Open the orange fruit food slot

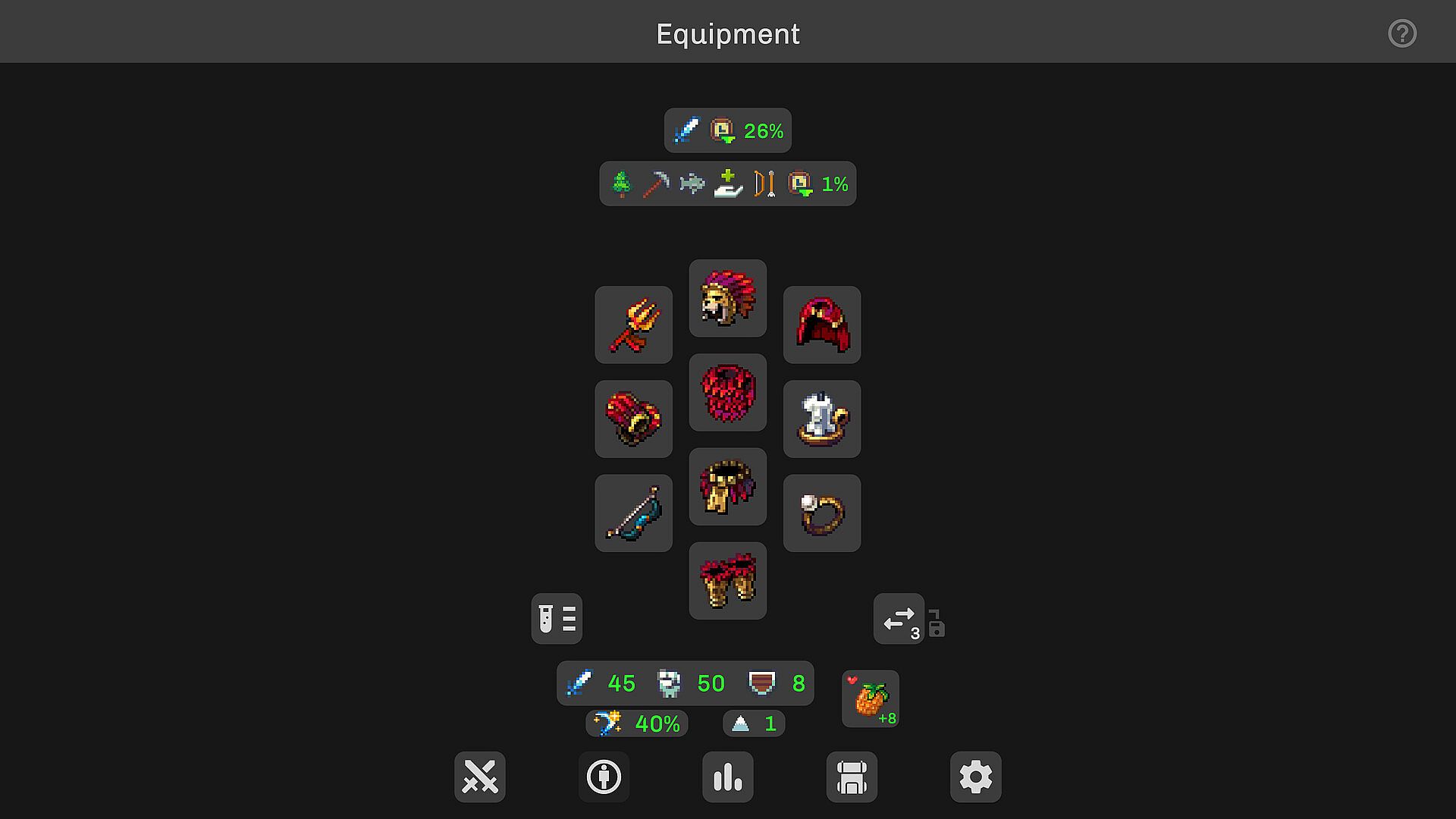(x=870, y=698)
